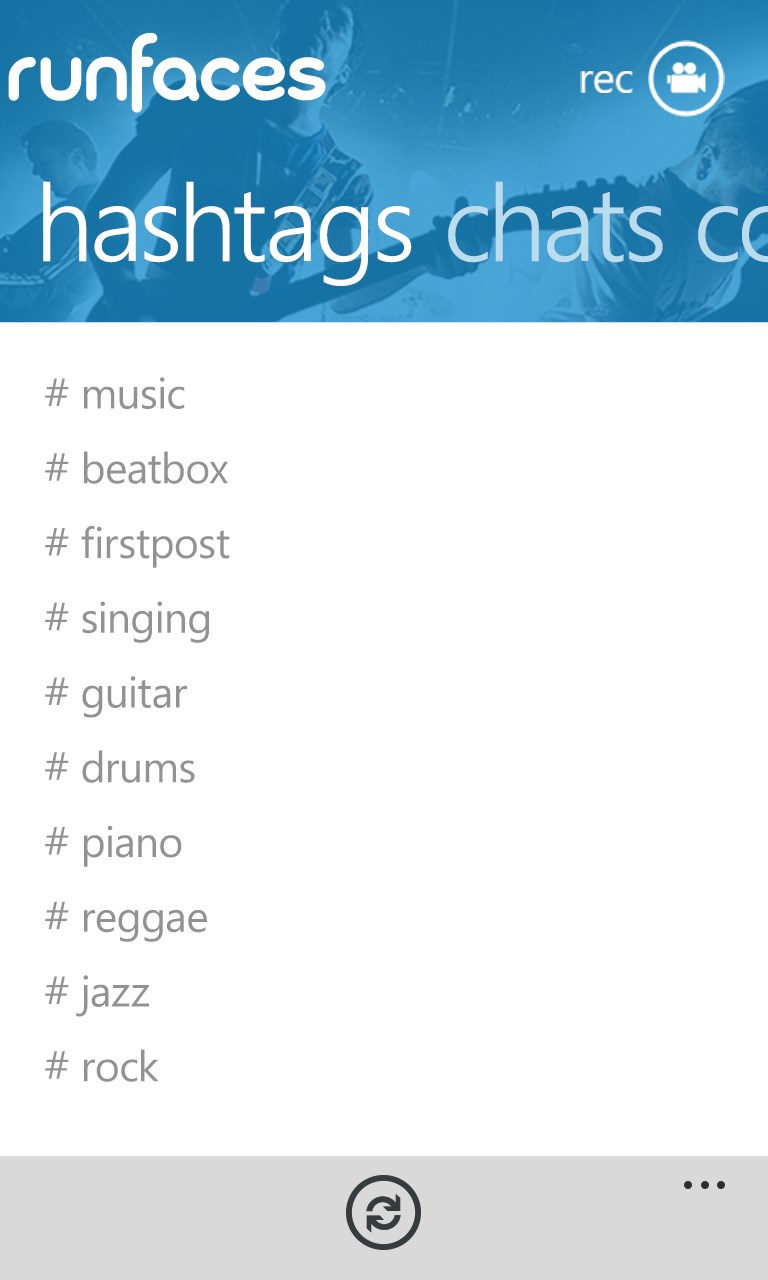The height and width of the screenshot is (1280, 768).
Task: Tap the rec camera icon to record video
Action: click(x=684, y=79)
